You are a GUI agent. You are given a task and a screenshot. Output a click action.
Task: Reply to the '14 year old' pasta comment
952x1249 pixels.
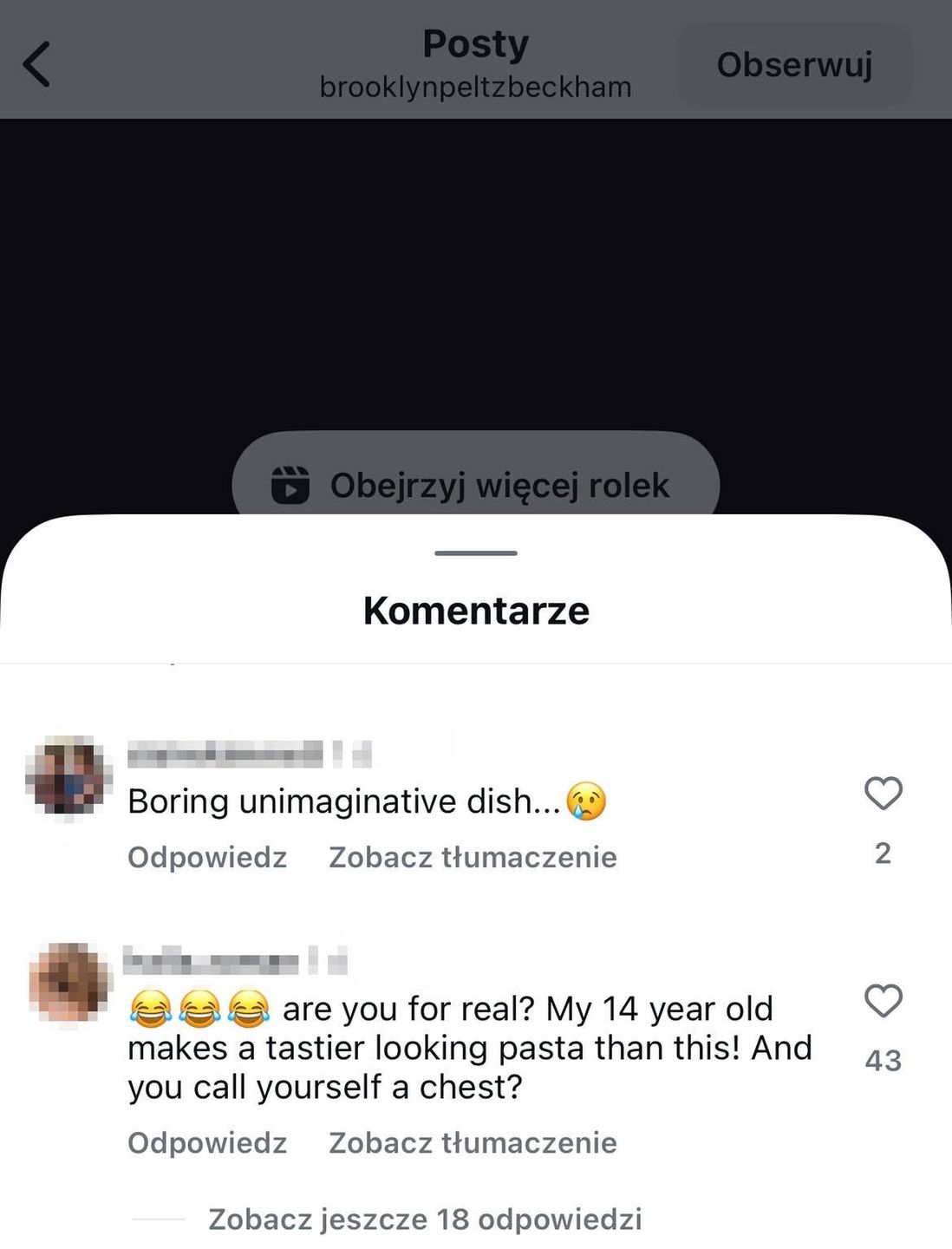[x=207, y=1142]
